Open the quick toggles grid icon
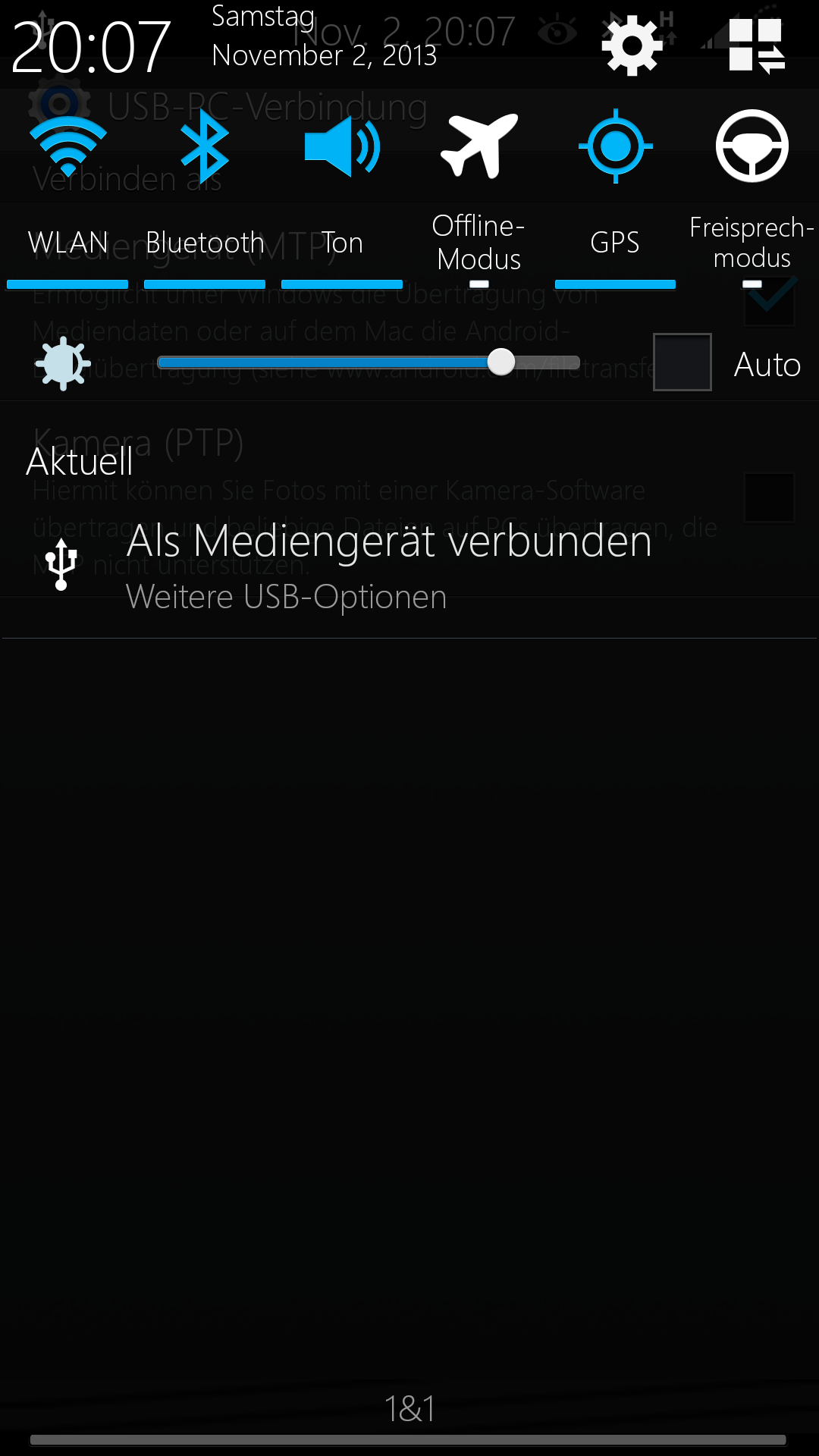 [756, 46]
